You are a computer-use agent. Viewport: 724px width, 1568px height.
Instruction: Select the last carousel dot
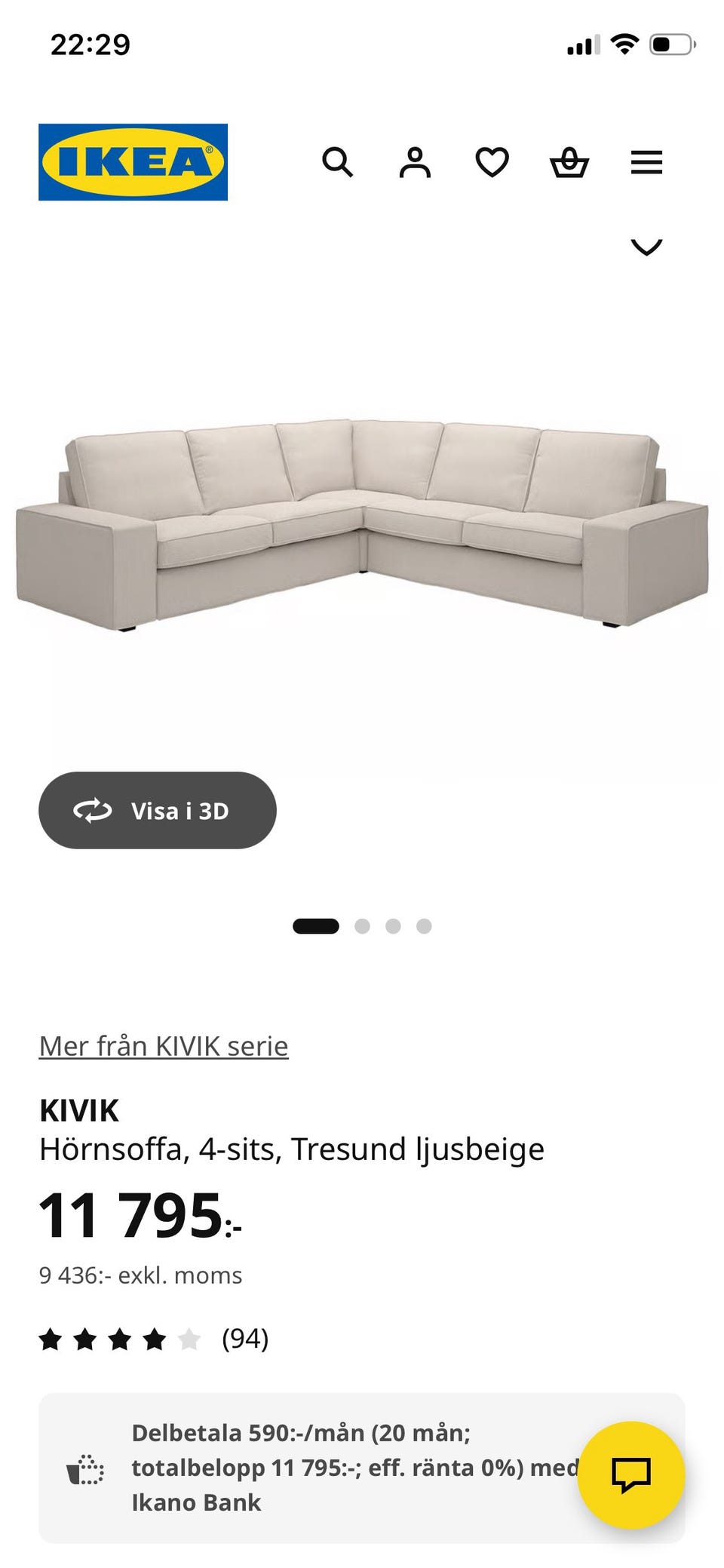tap(425, 925)
